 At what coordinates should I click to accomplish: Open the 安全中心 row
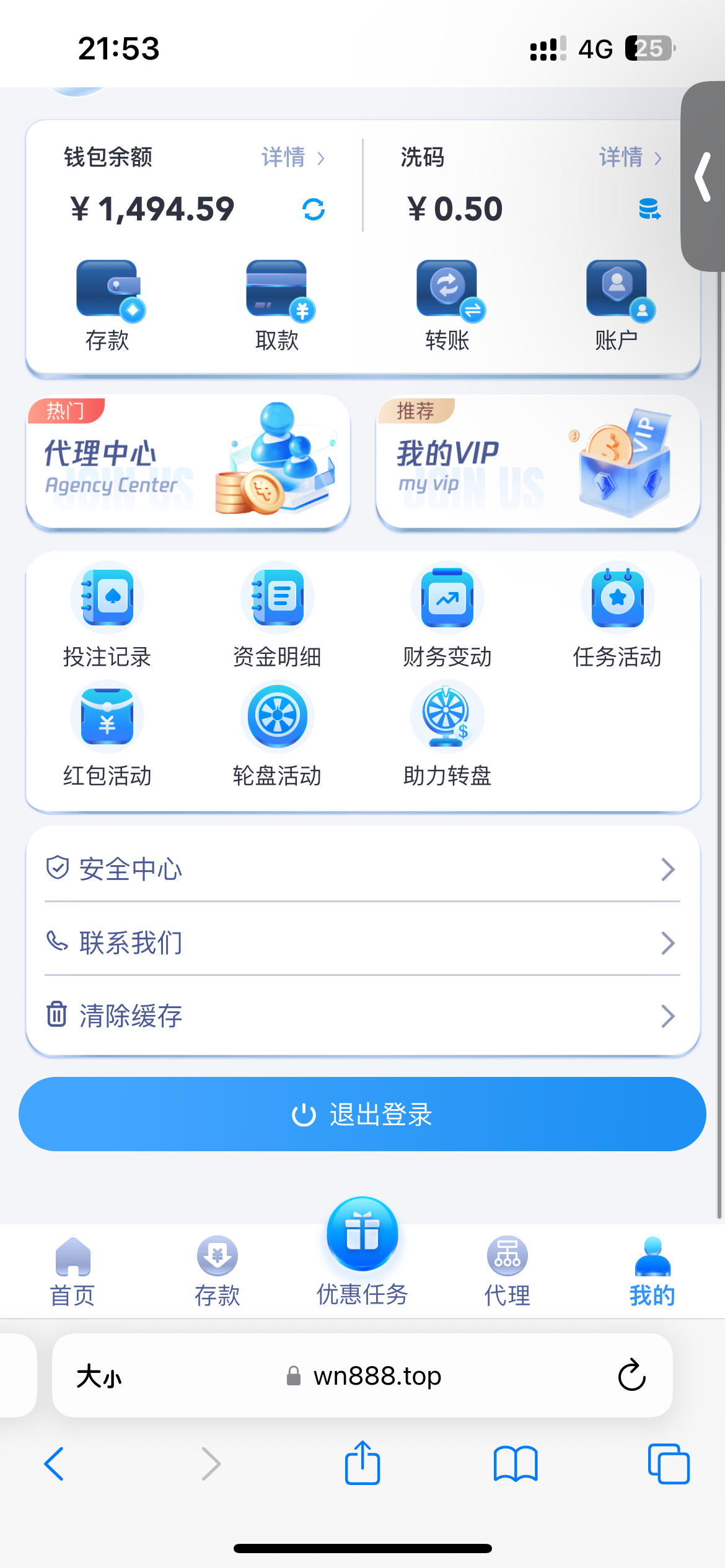coord(362,869)
